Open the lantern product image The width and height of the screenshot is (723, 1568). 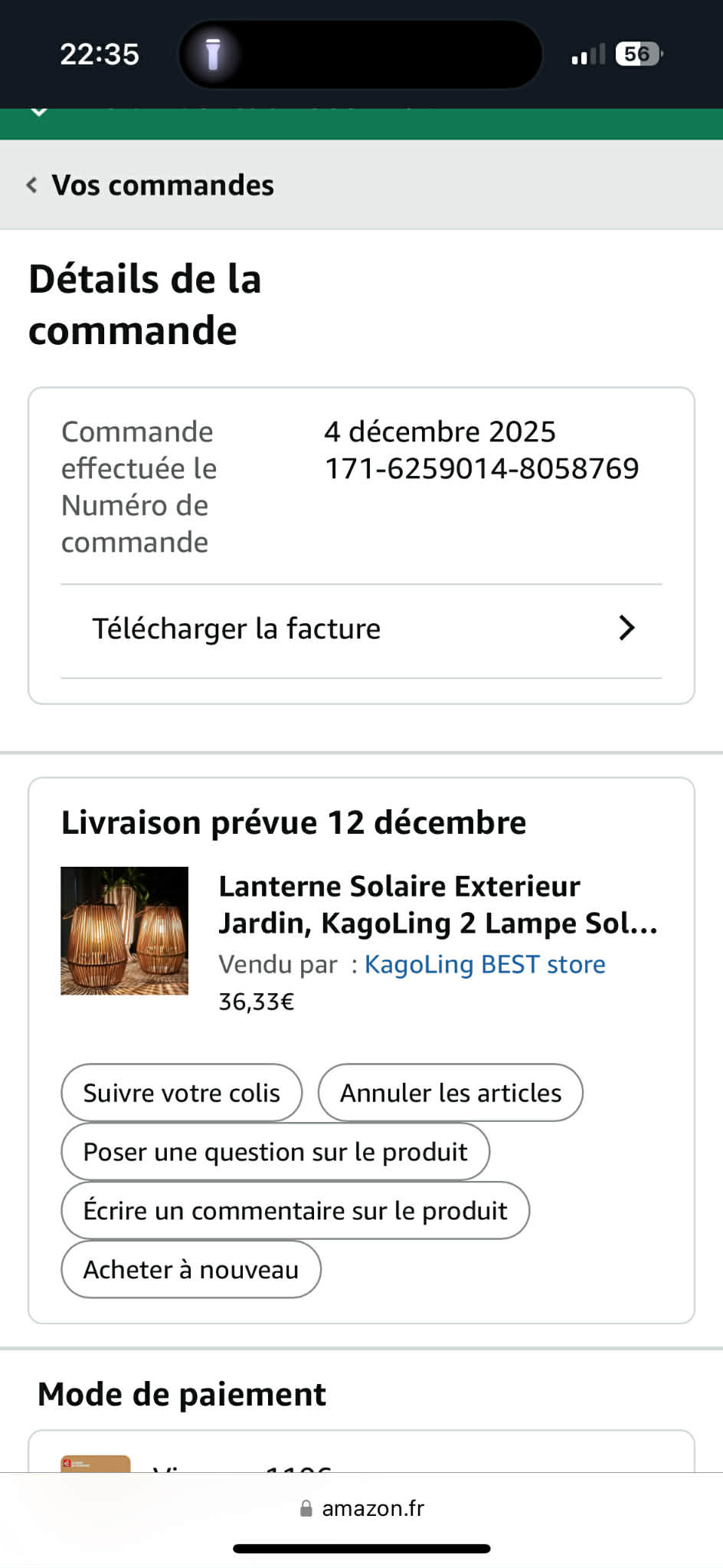[x=124, y=930]
